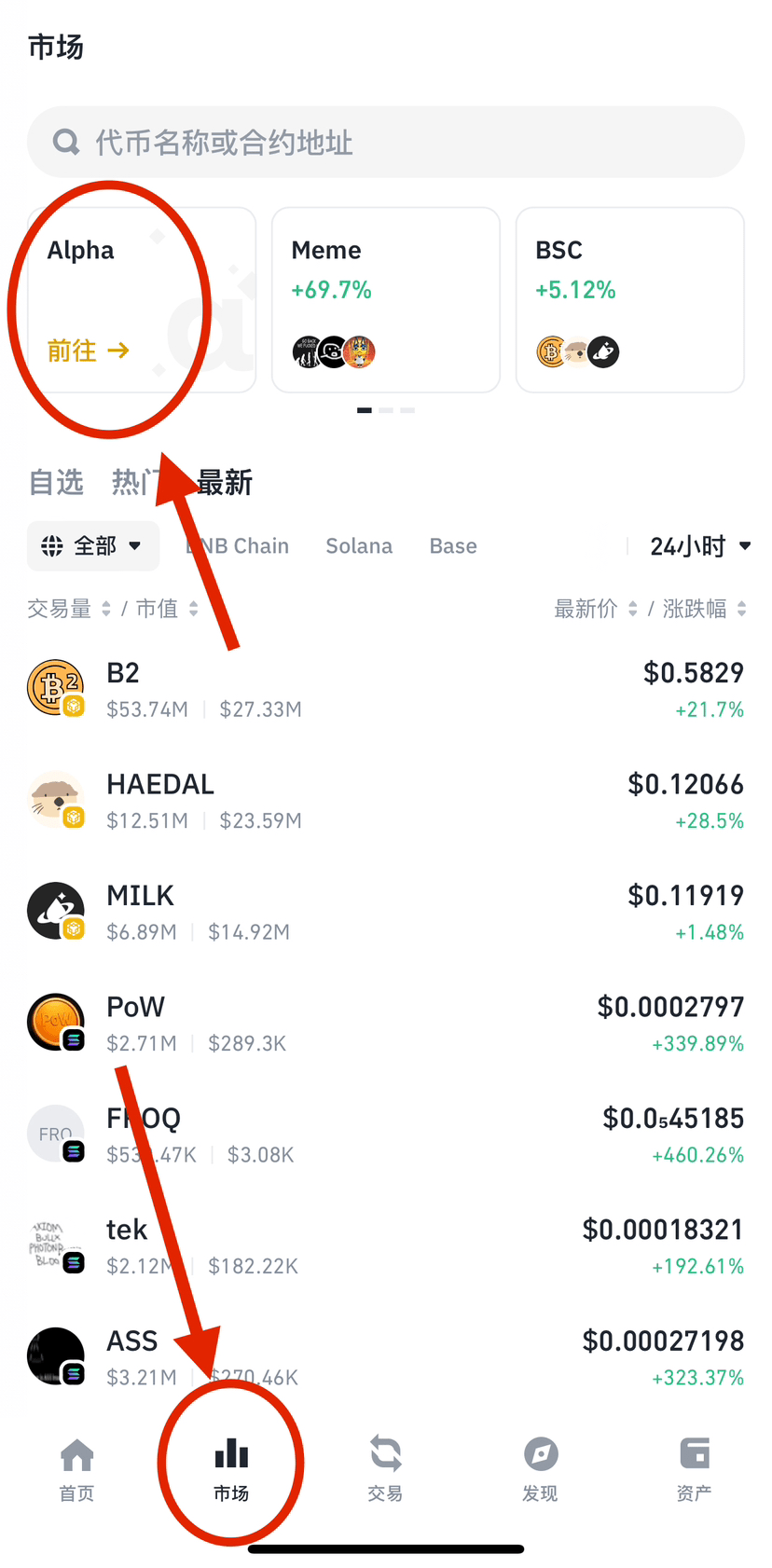Sort the list by 涨跌幅
Viewport: 772px width, 1568px height.
point(704,609)
